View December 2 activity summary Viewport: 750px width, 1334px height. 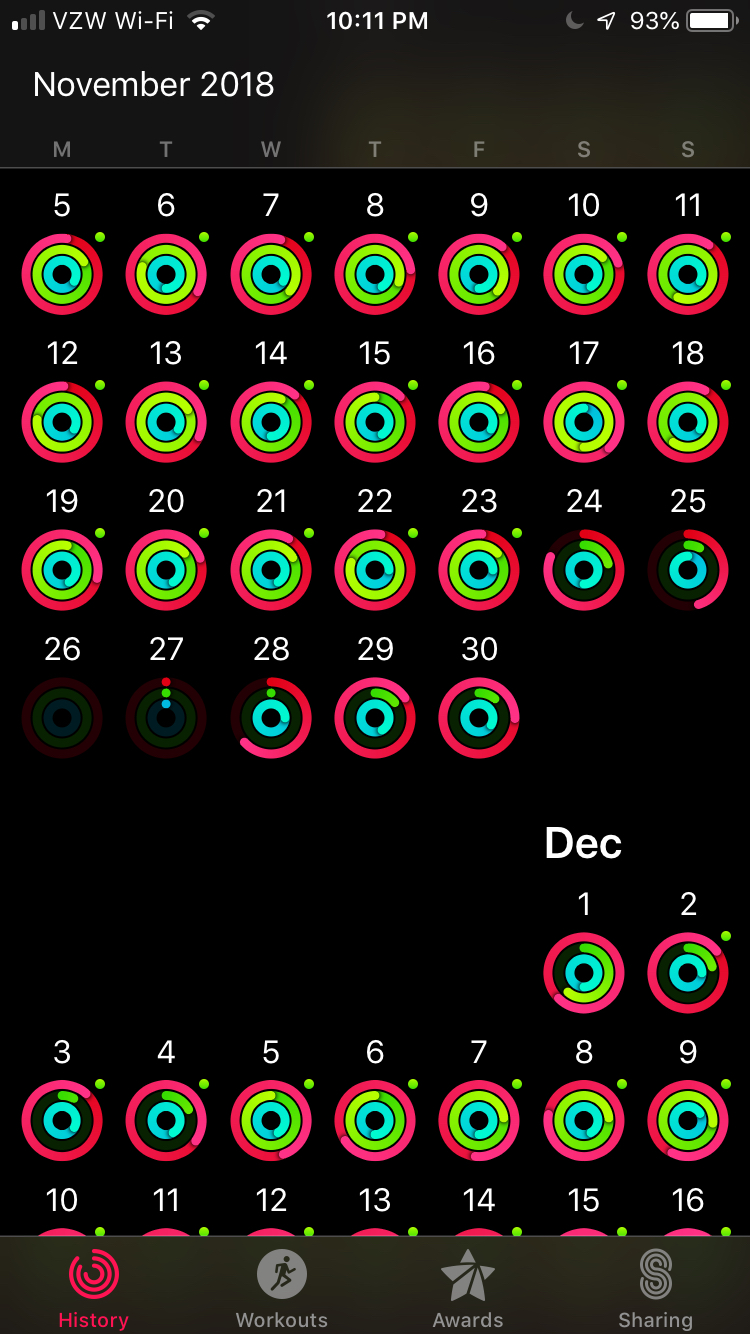click(688, 973)
